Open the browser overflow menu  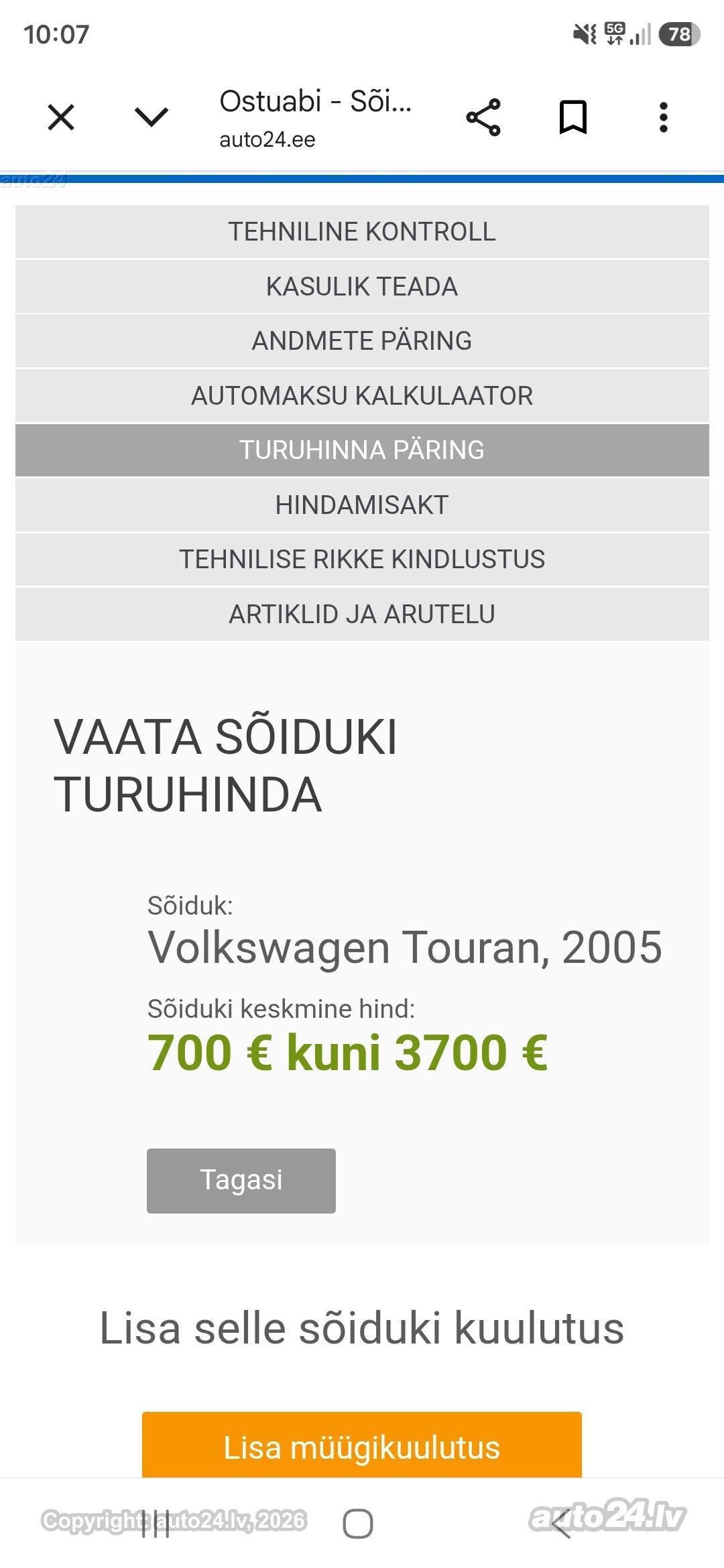tap(664, 117)
